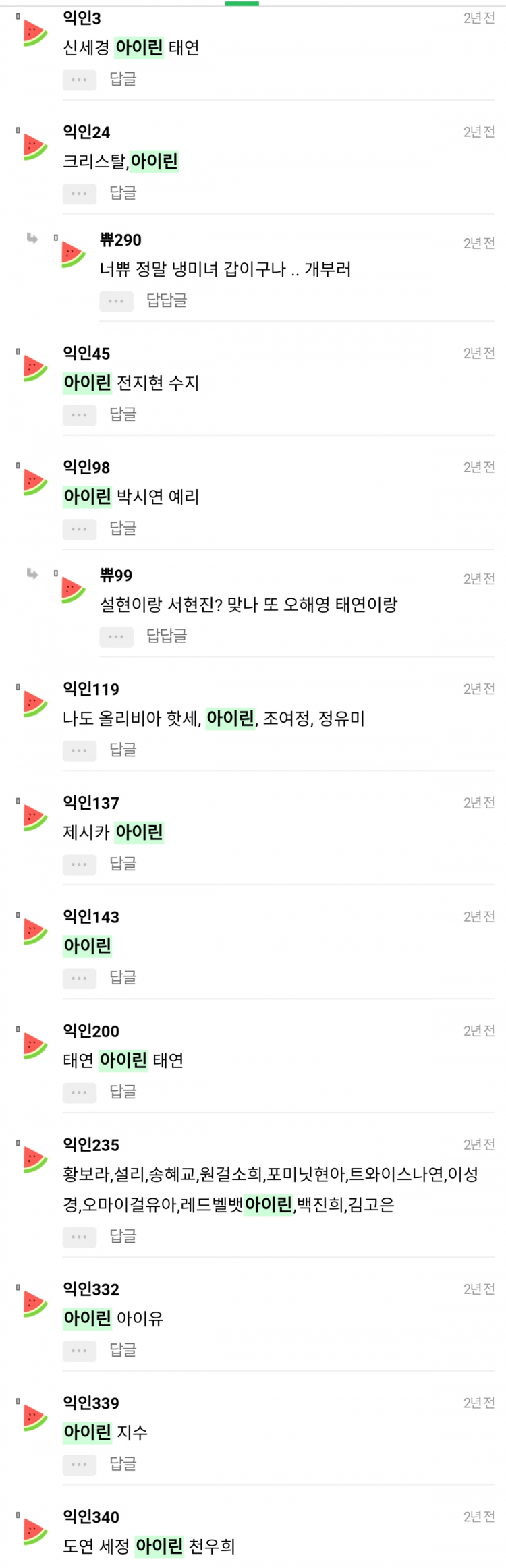Open more options on 익인339's comment
This screenshot has height=1568, width=506.
[x=79, y=1465]
